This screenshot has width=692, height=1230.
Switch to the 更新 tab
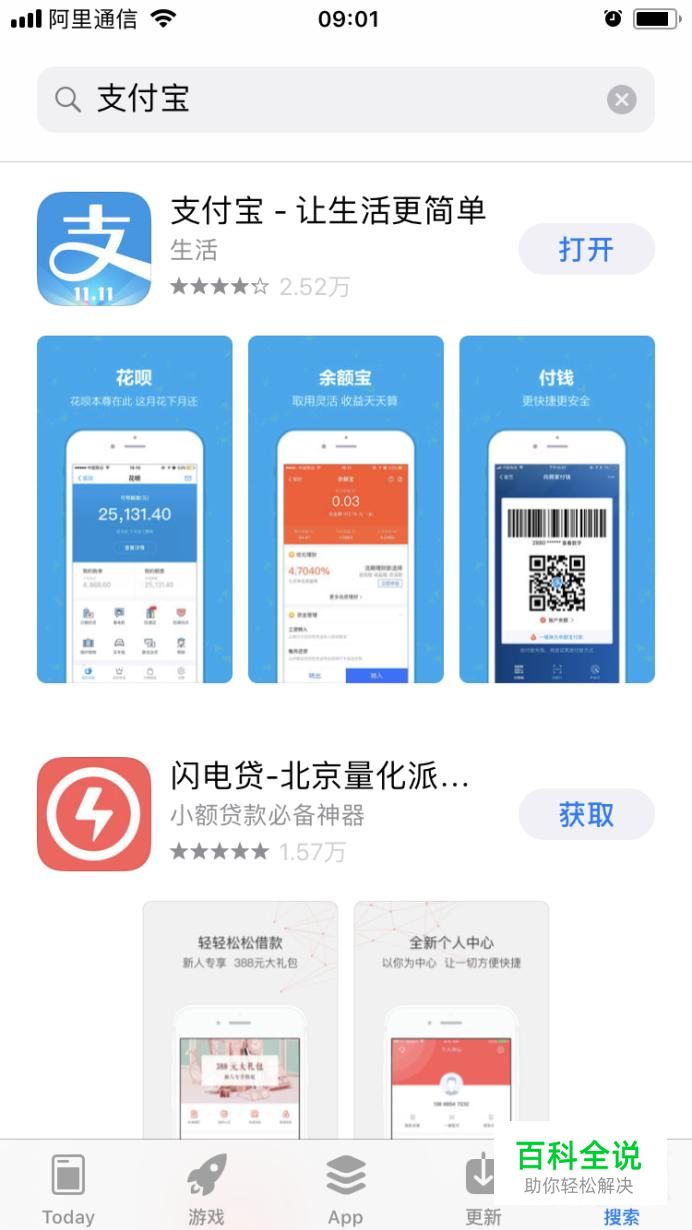pos(482,1188)
